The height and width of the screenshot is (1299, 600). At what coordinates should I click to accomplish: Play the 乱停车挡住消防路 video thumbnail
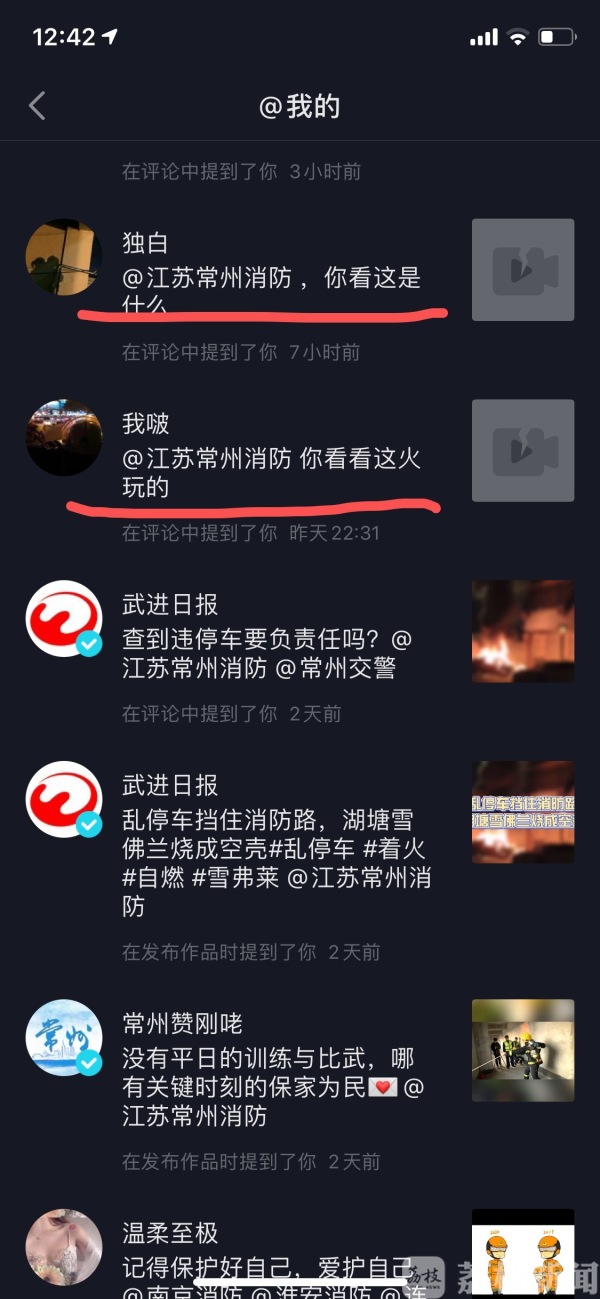(523, 812)
